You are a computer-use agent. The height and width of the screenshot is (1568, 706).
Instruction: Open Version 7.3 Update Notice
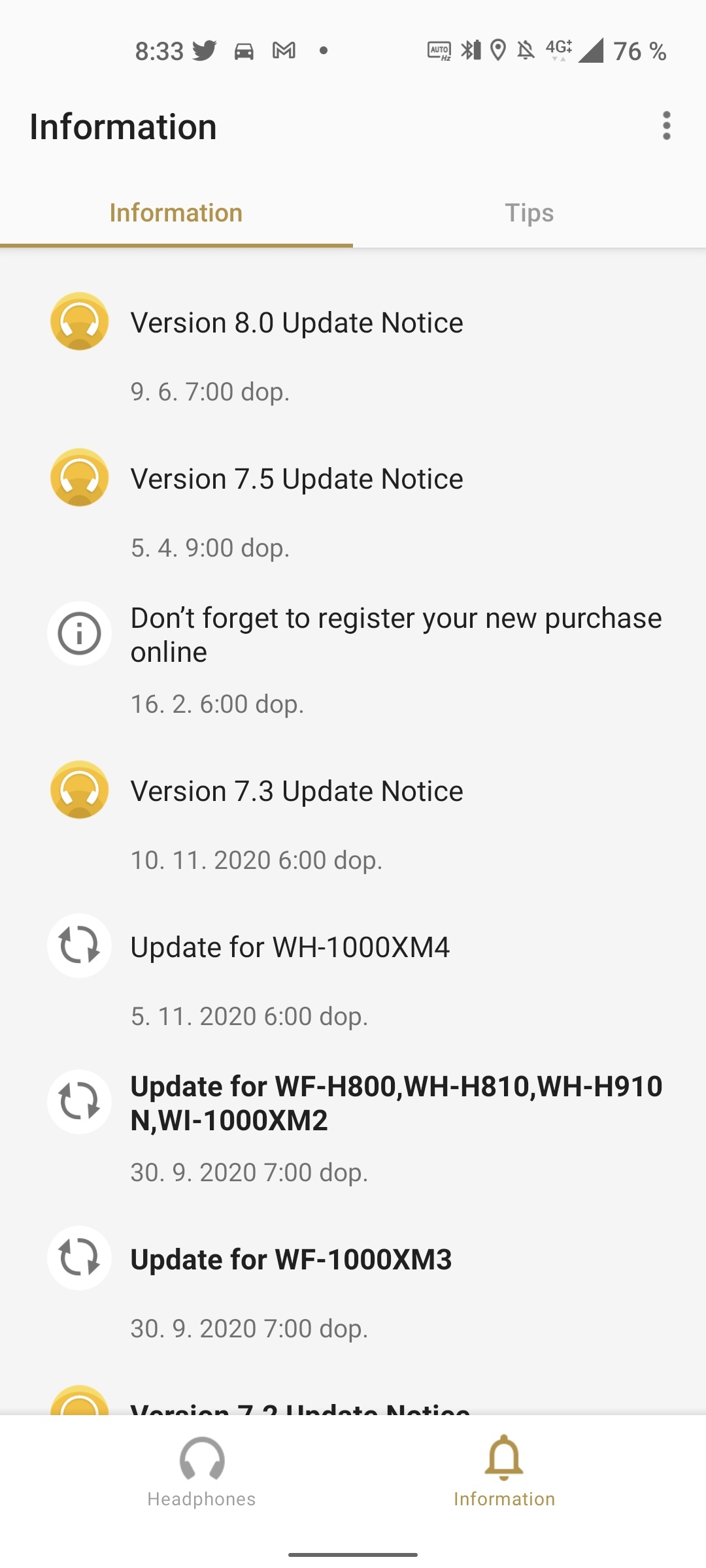click(297, 792)
